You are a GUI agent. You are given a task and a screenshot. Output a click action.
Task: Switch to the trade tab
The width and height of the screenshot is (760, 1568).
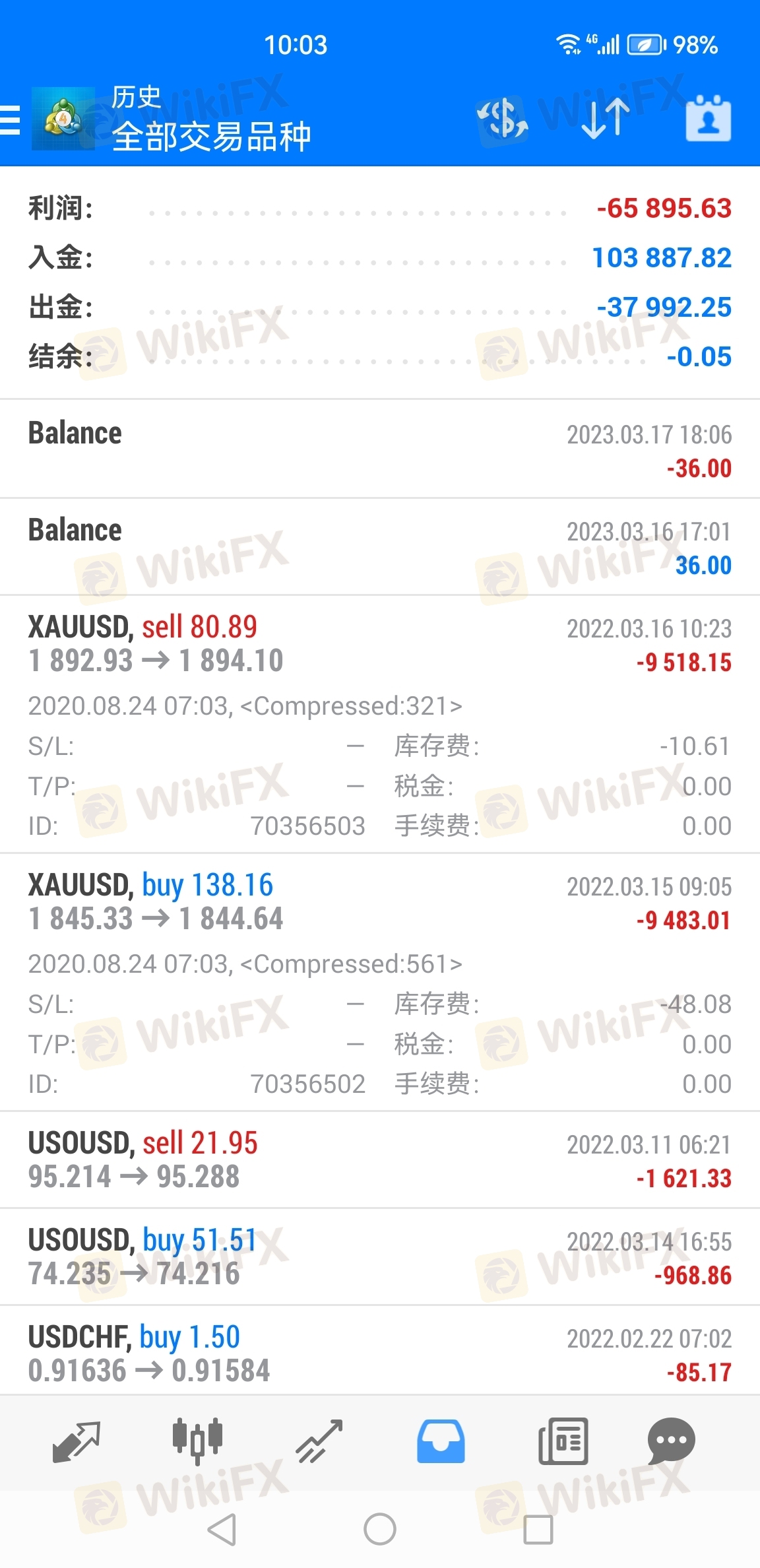coord(319,1441)
